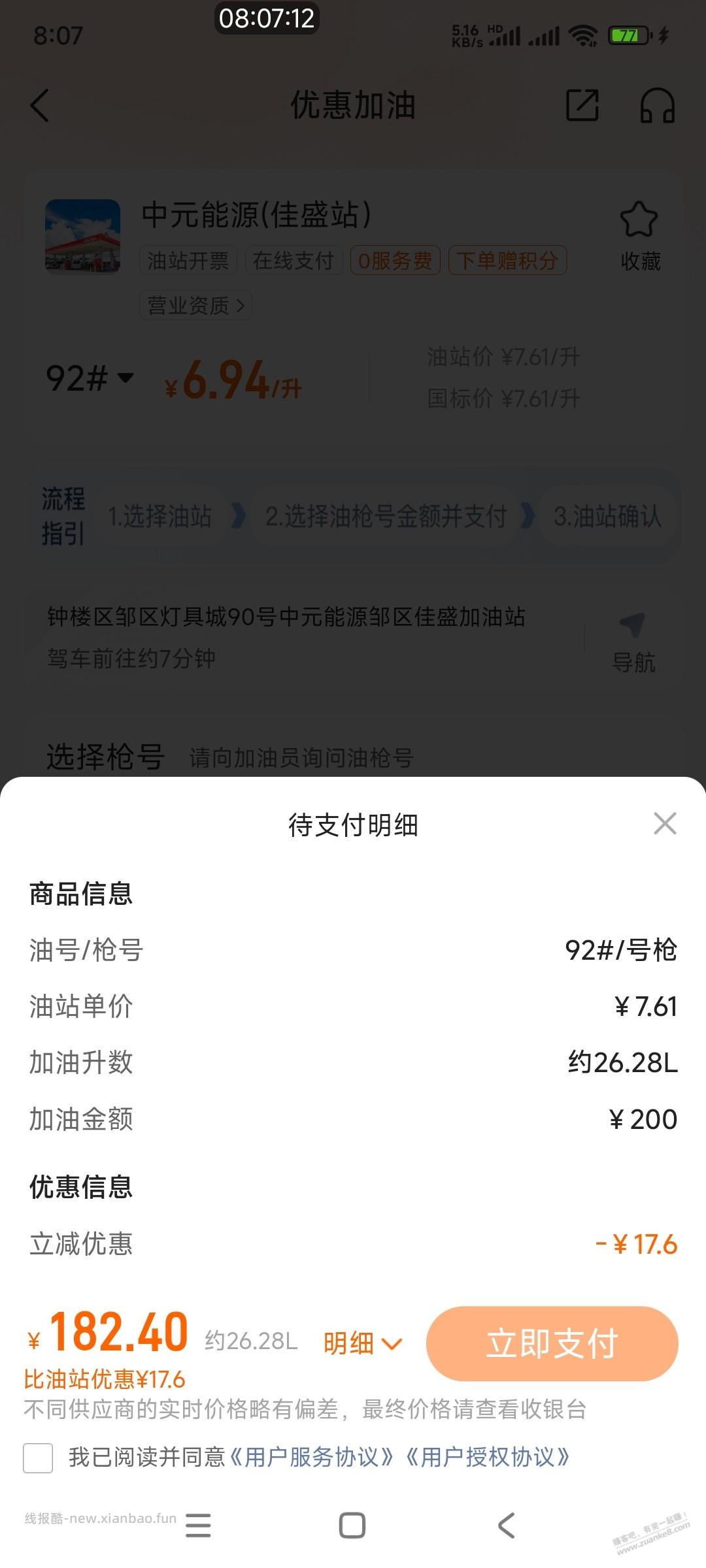Viewport: 706px width, 1568px height.
Task: Select the 油站开票 tag
Action: pos(188,259)
